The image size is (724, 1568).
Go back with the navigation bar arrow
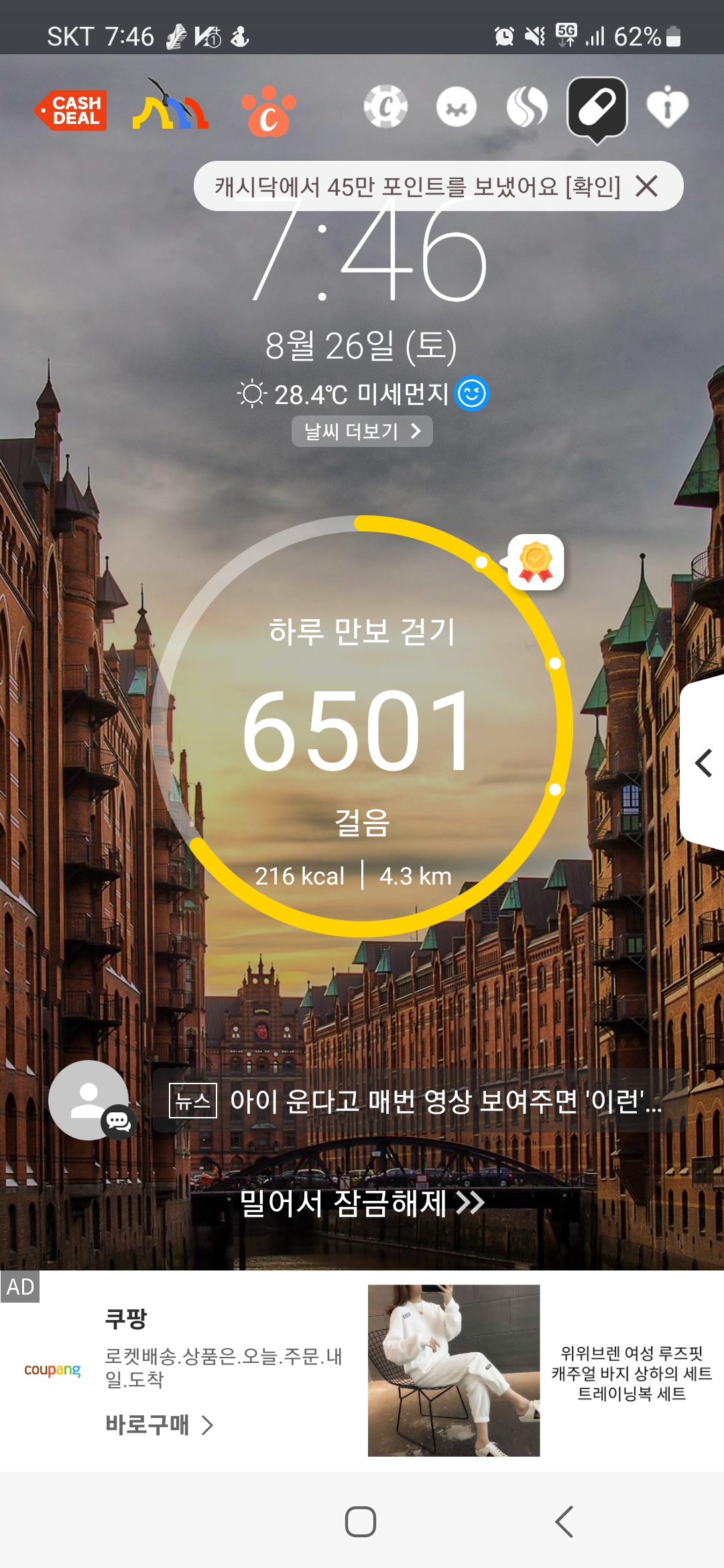pos(564,1522)
